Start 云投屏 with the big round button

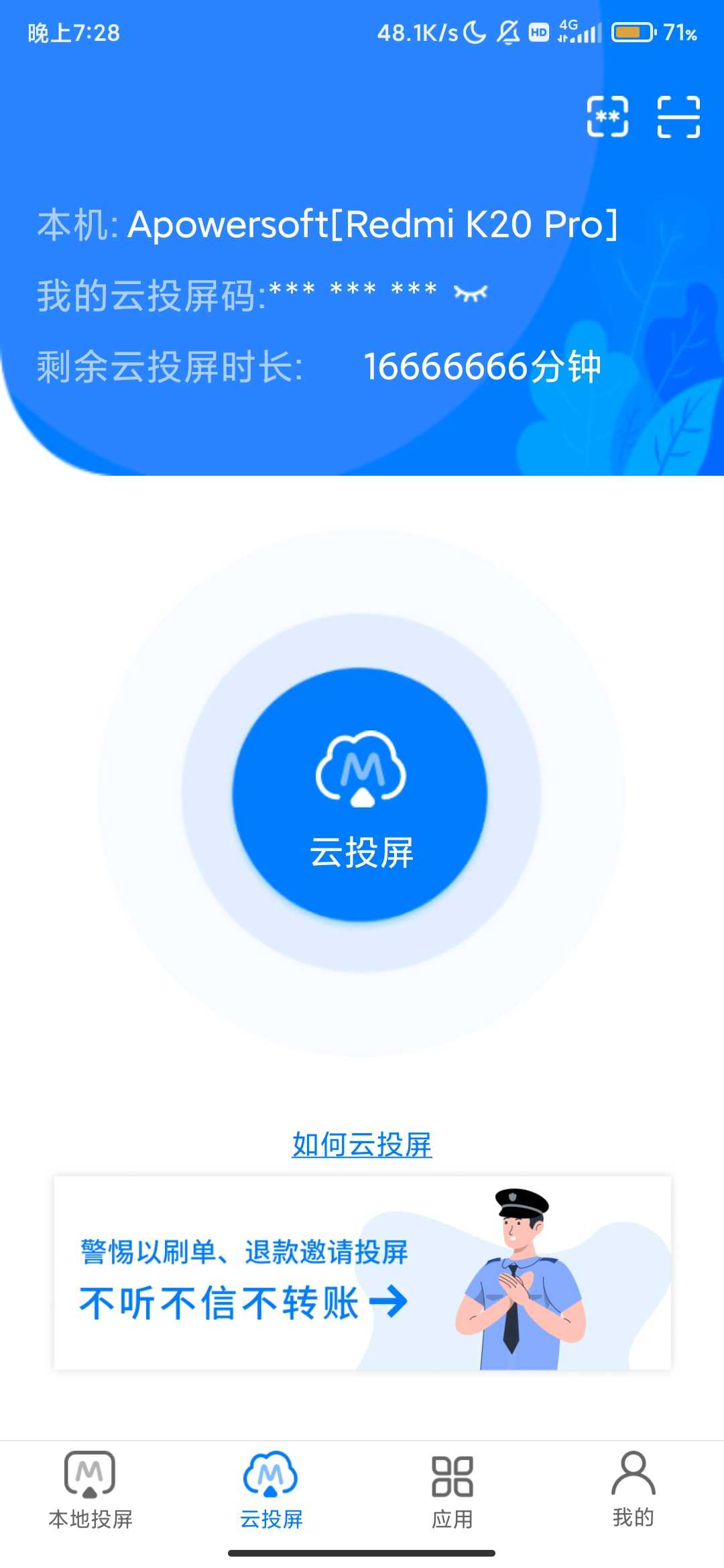coord(361,795)
